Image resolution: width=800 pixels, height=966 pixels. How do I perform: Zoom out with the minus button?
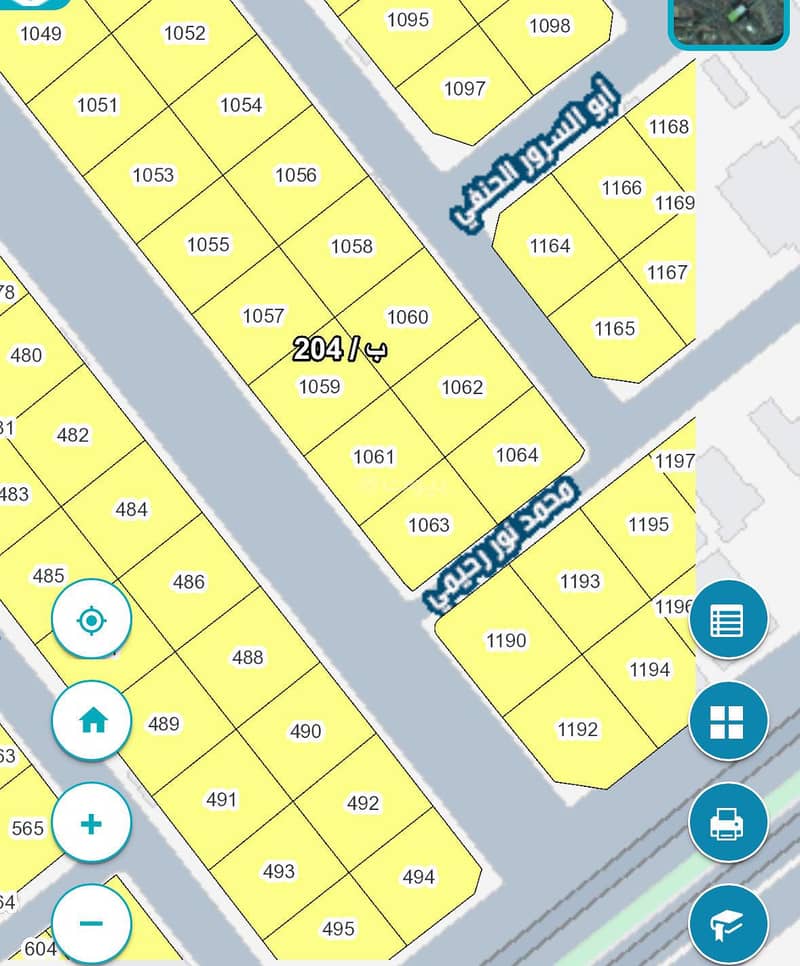(x=91, y=922)
